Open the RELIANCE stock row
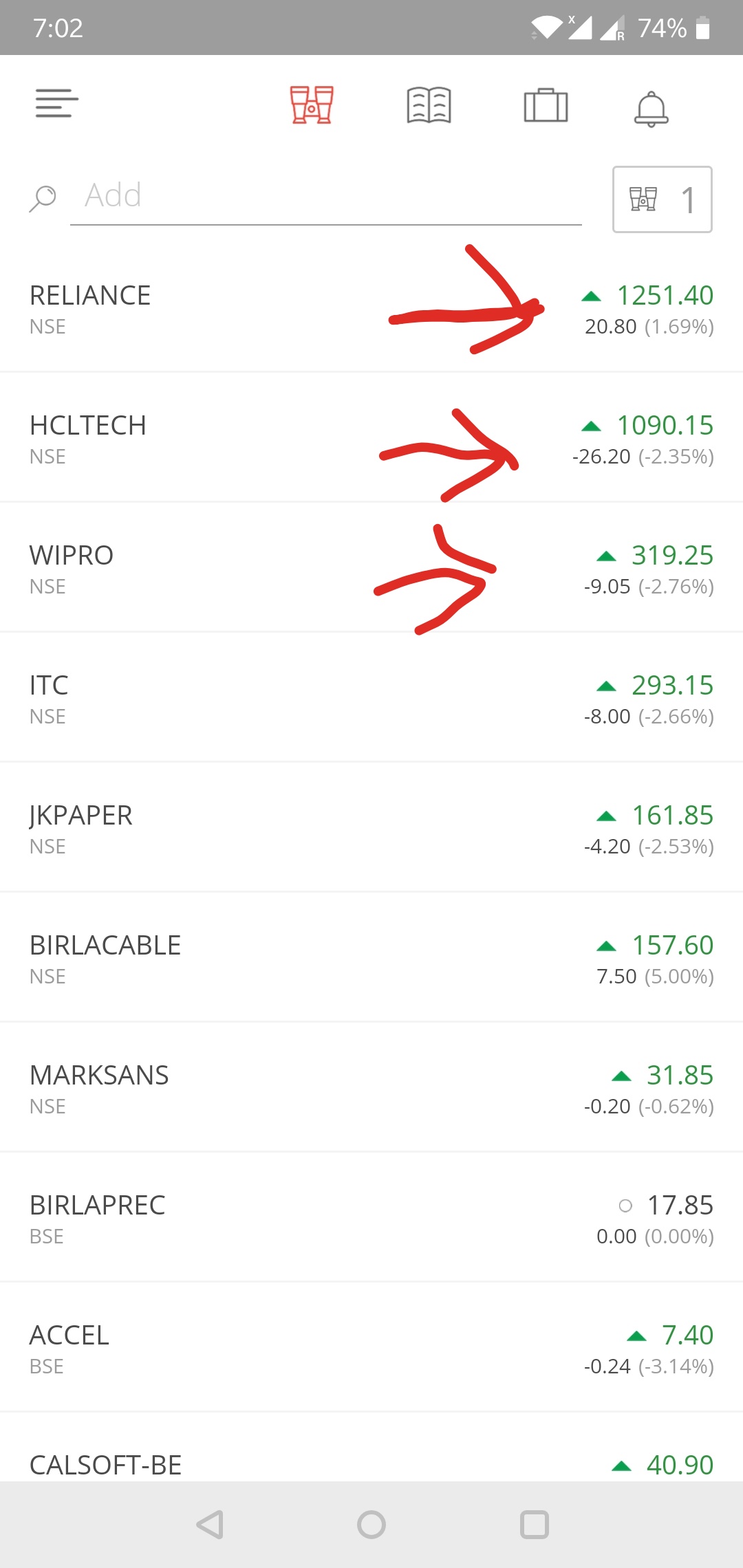This screenshot has height=1568, width=743. pyautogui.click(x=371, y=307)
